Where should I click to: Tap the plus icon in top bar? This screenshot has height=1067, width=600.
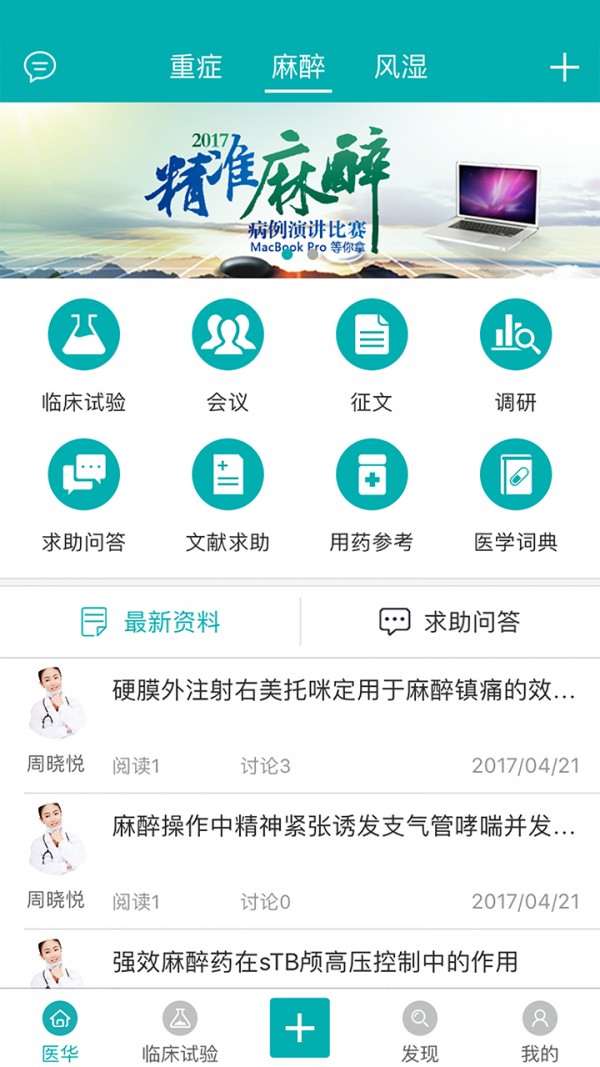[x=564, y=67]
